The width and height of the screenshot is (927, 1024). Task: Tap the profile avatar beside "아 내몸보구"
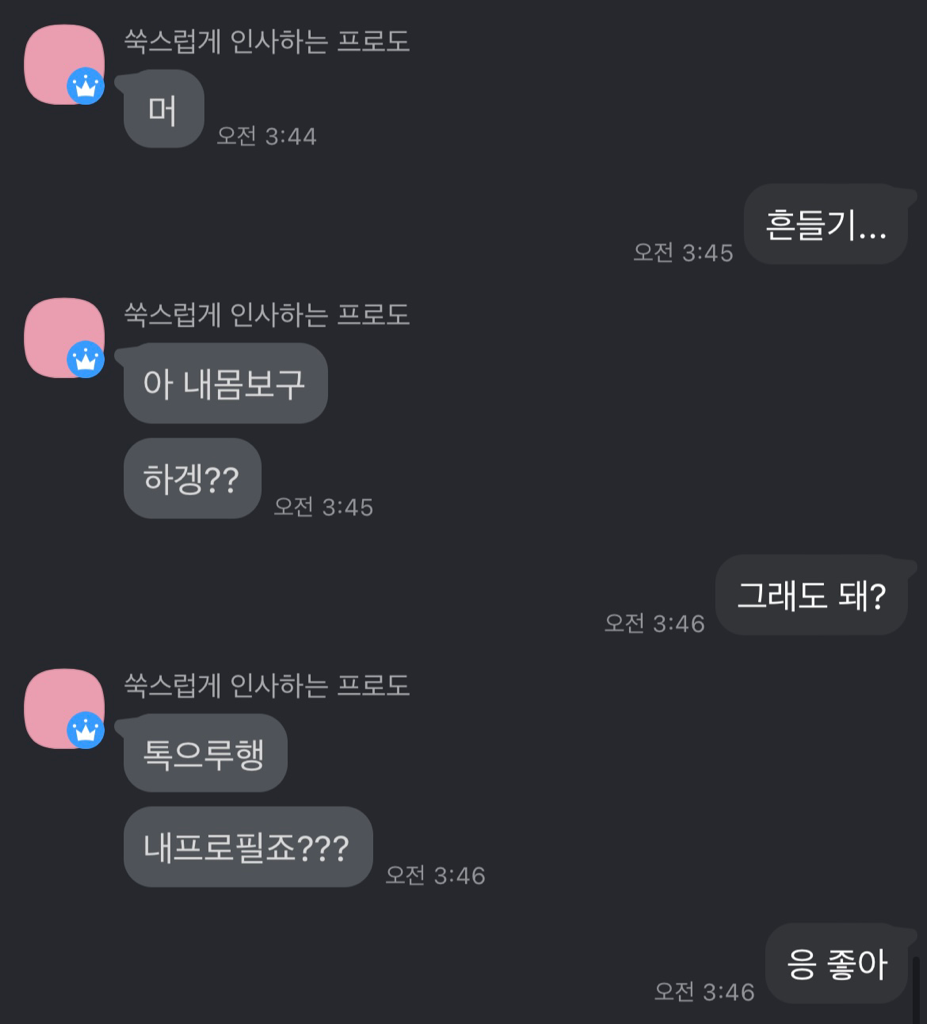(63, 337)
